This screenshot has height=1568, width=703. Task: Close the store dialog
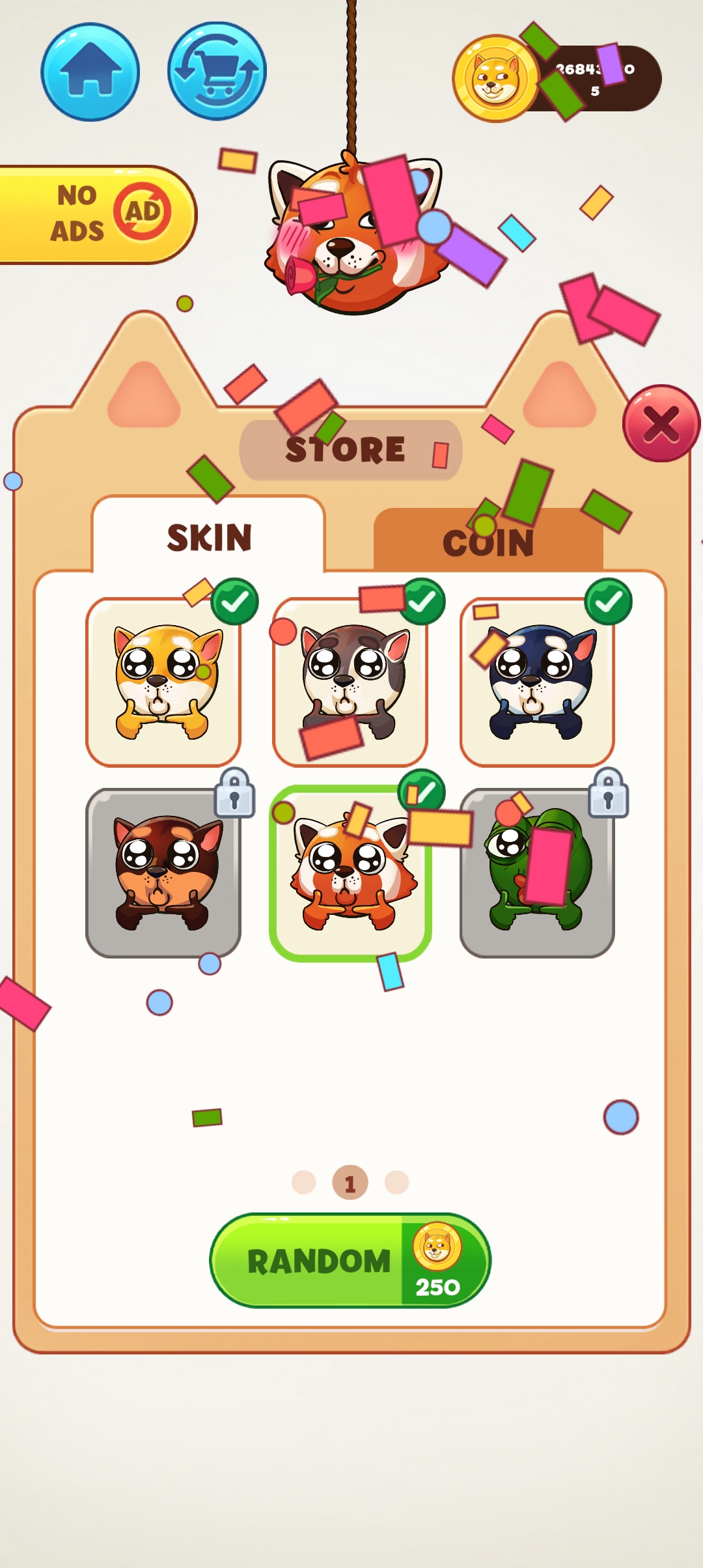tap(661, 424)
